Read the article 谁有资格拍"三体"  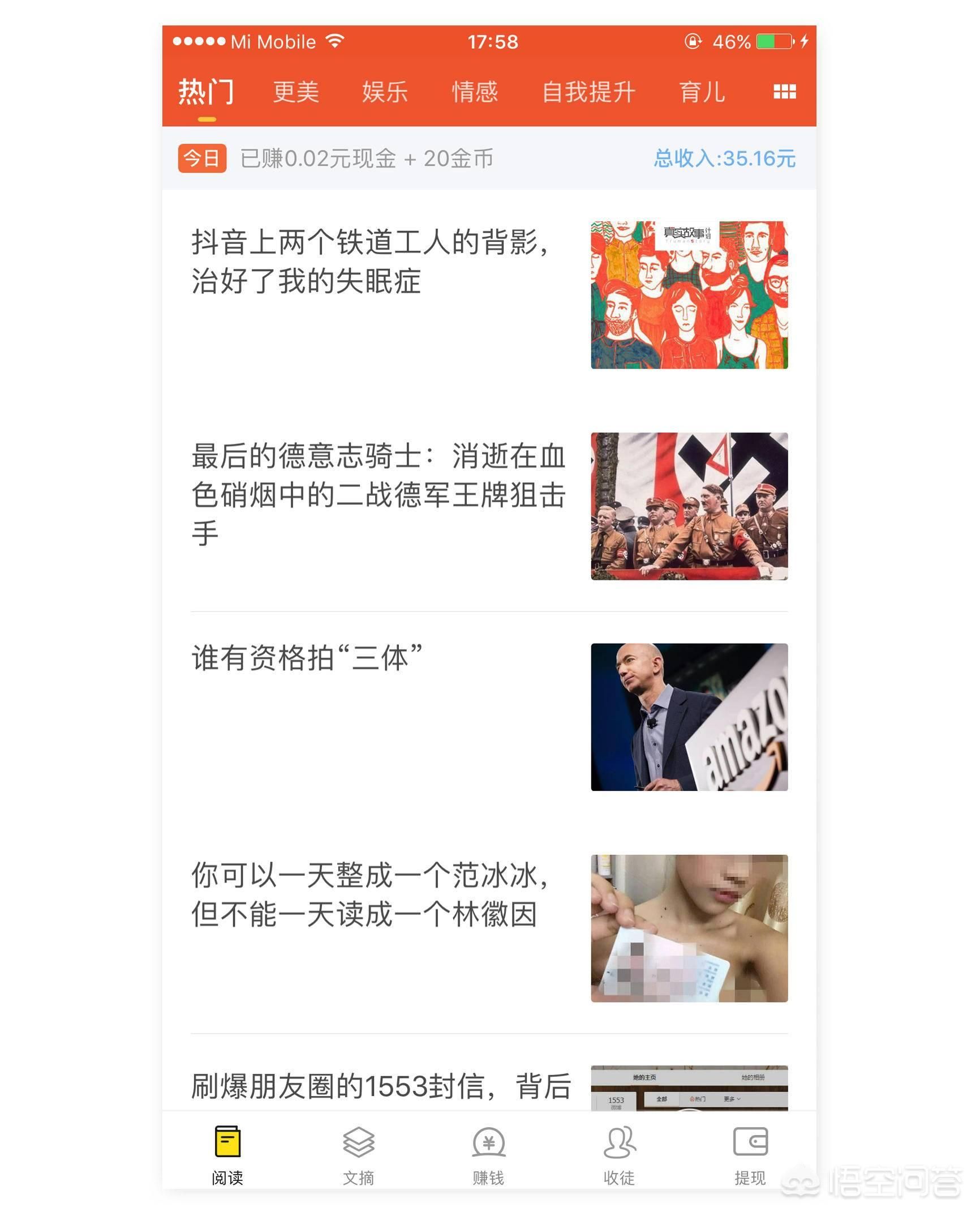[x=307, y=658]
